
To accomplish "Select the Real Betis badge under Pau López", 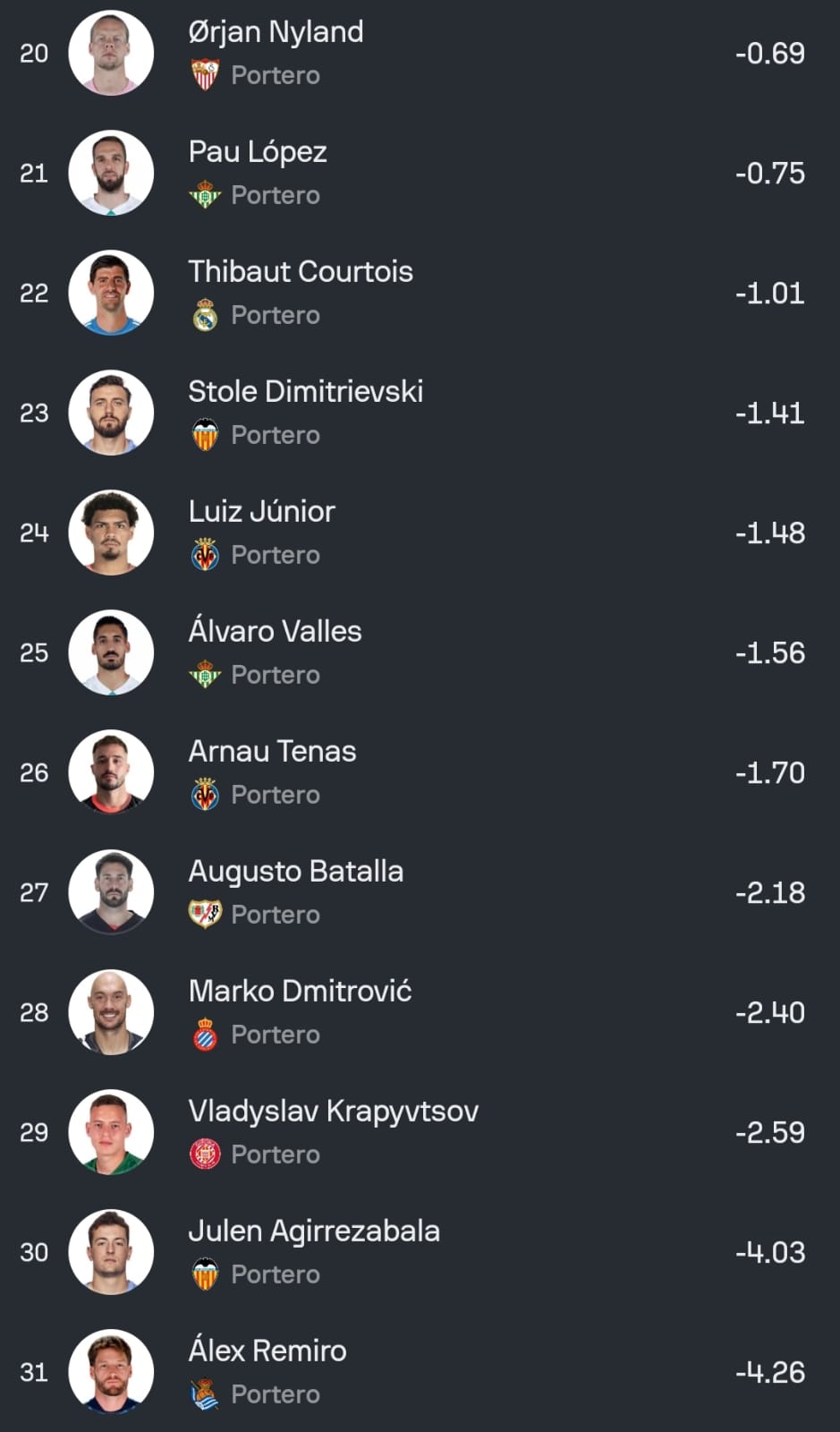I will tap(203, 195).
